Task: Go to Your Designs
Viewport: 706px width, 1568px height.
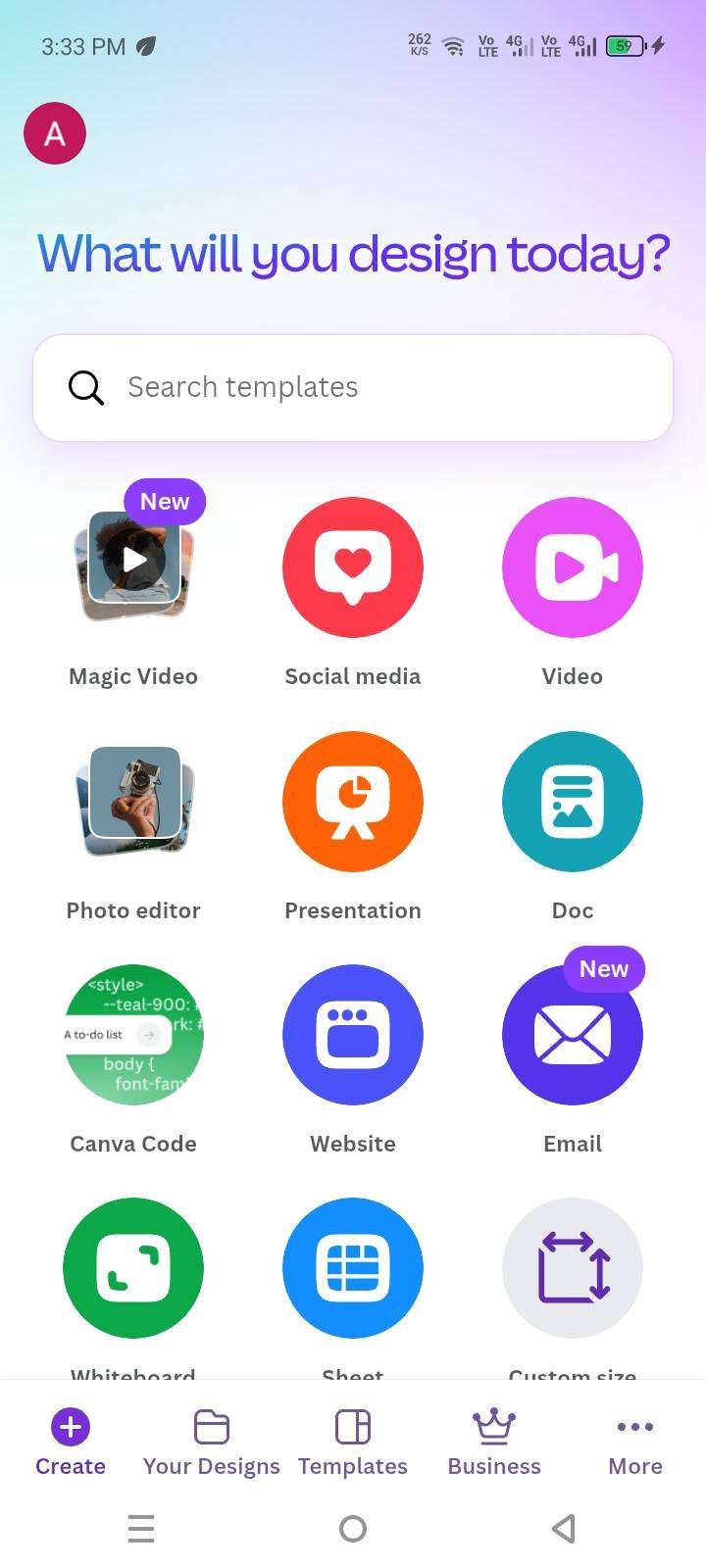Action: 211,1441
